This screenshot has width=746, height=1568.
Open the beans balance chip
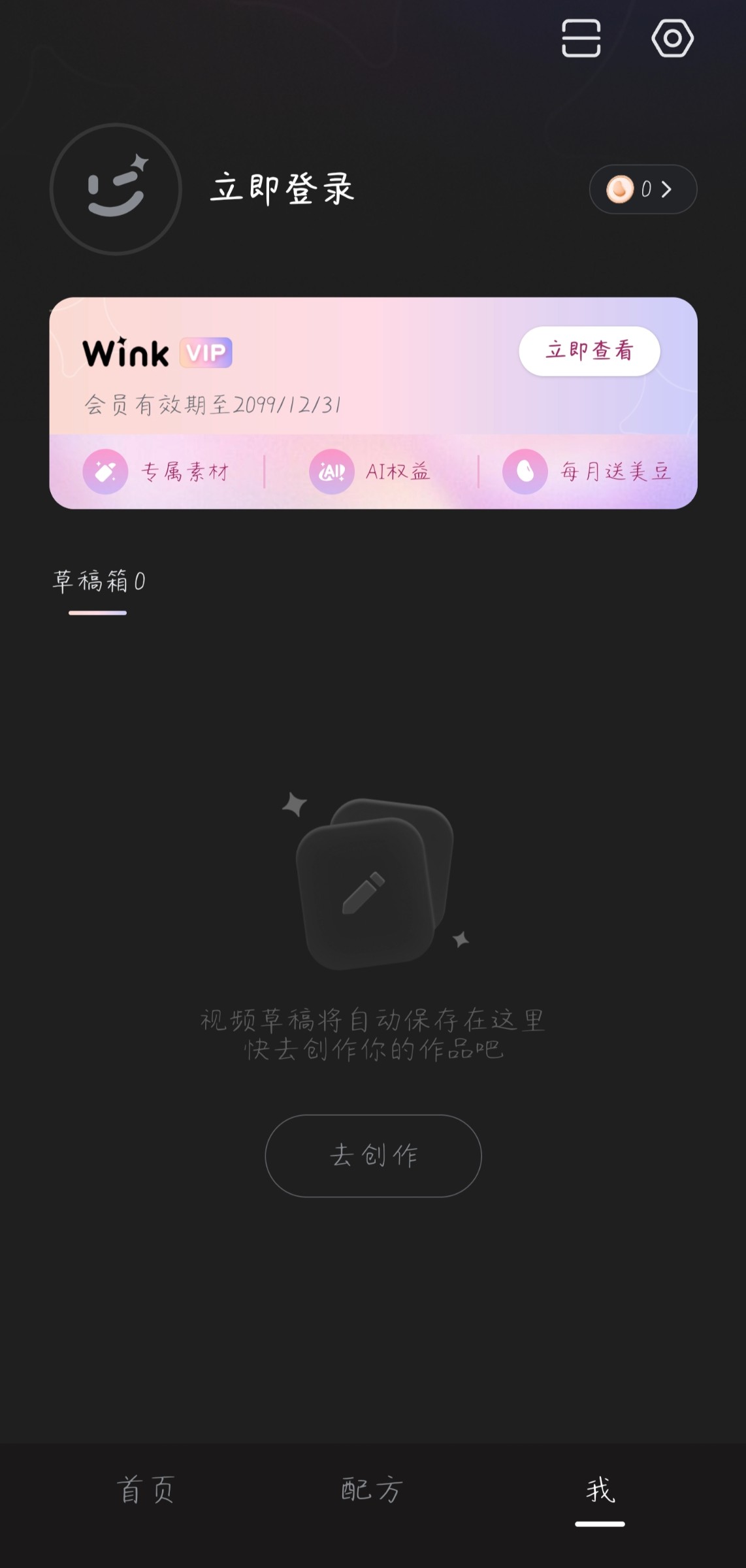point(643,189)
